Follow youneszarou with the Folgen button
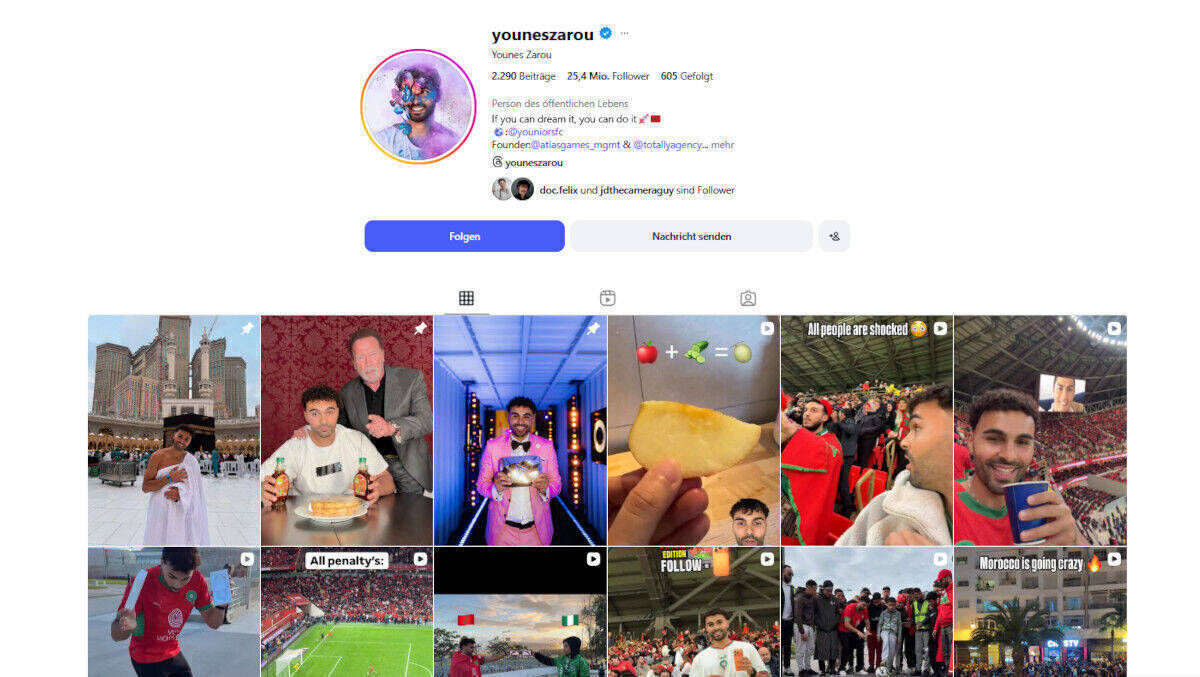 pos(464,236)
